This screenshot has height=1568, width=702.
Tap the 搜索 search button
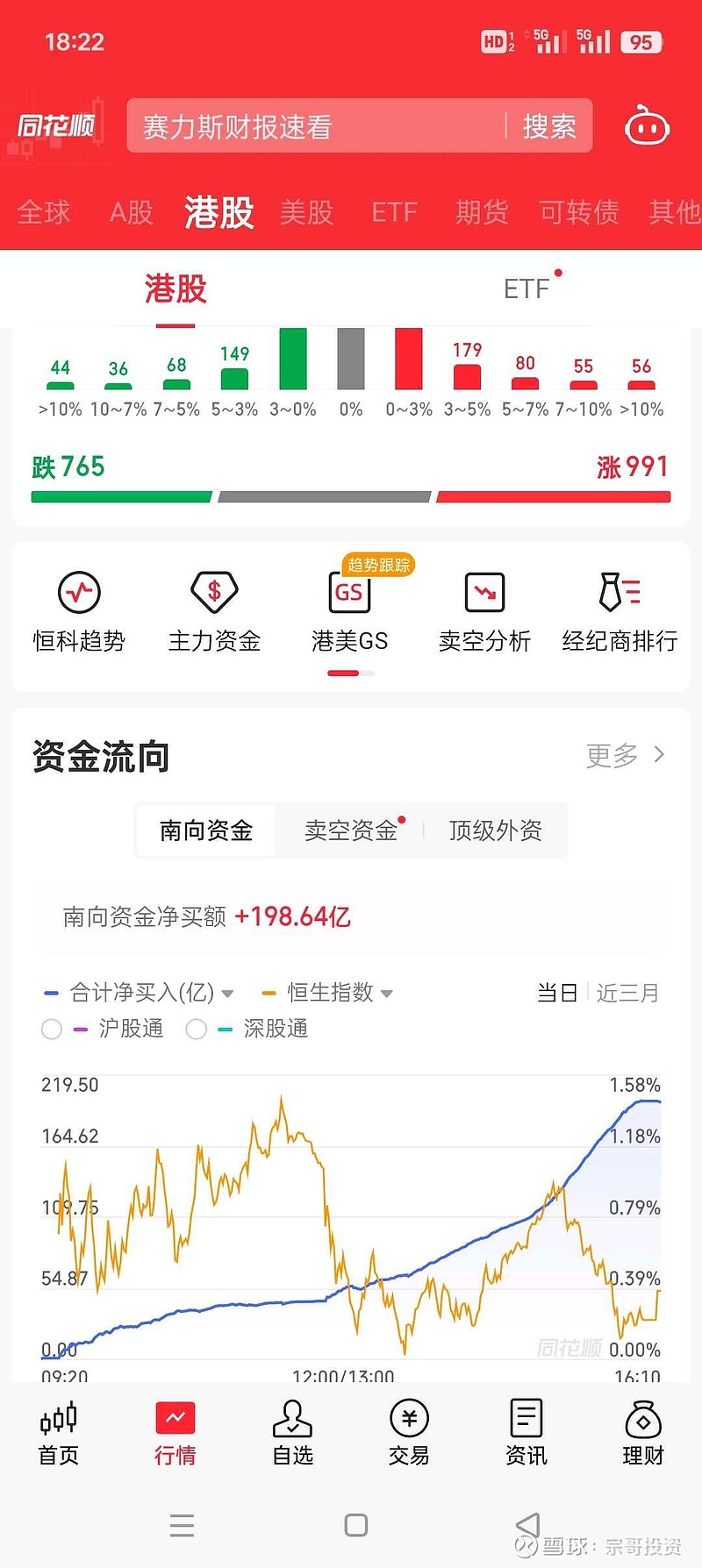click(548, 126)
